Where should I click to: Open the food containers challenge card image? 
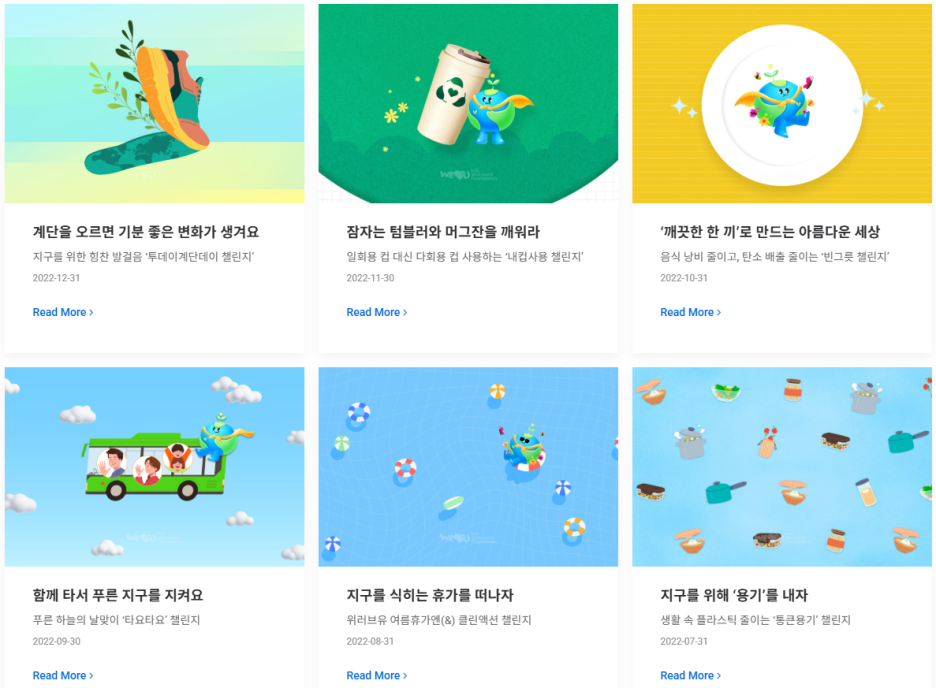[x=781, y=467]
